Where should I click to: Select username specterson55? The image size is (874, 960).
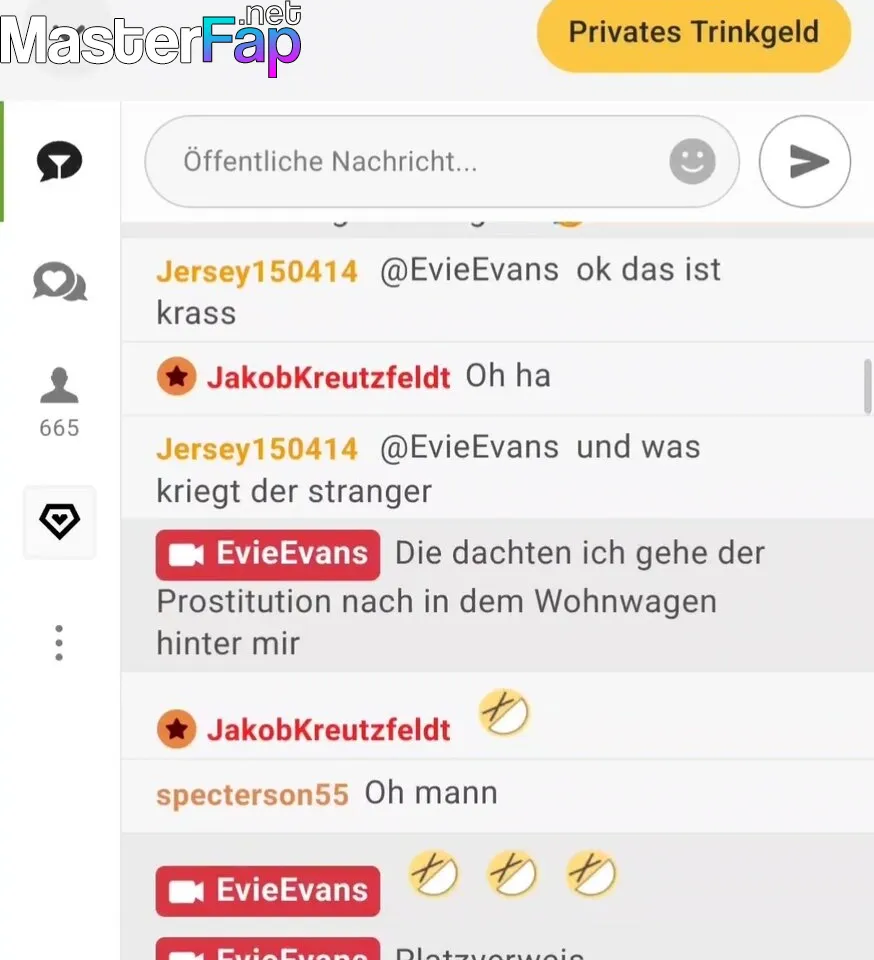252,795
